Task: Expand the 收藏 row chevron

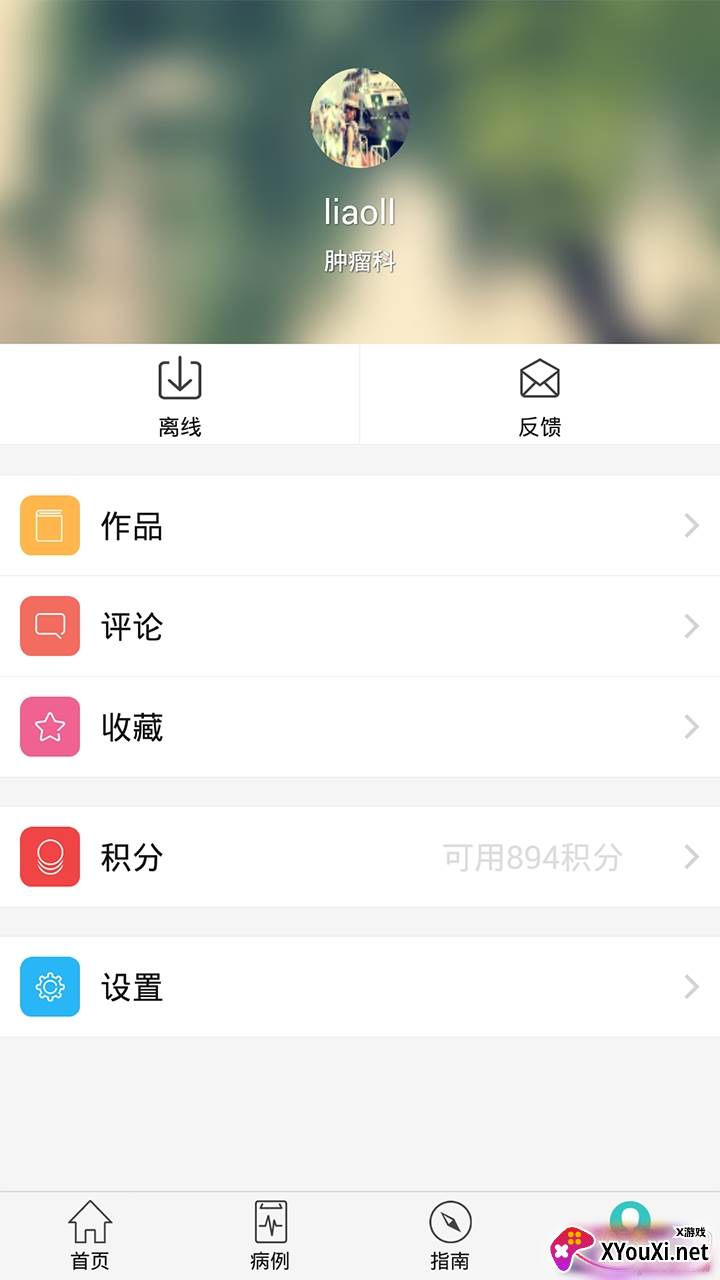Action: [x=692, y=727]
